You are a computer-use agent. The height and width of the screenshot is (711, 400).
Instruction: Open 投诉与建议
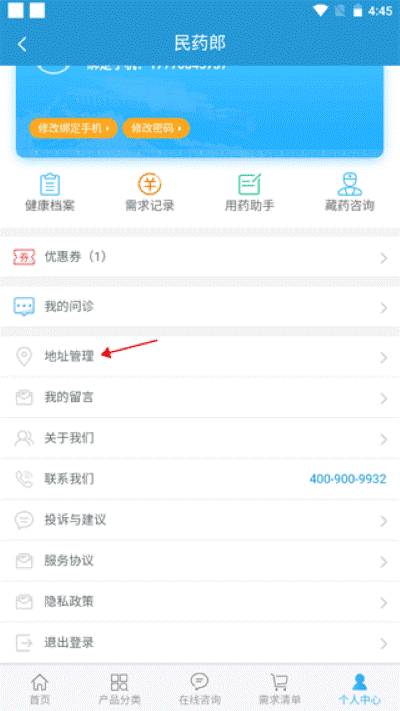(x=200, y=520)
